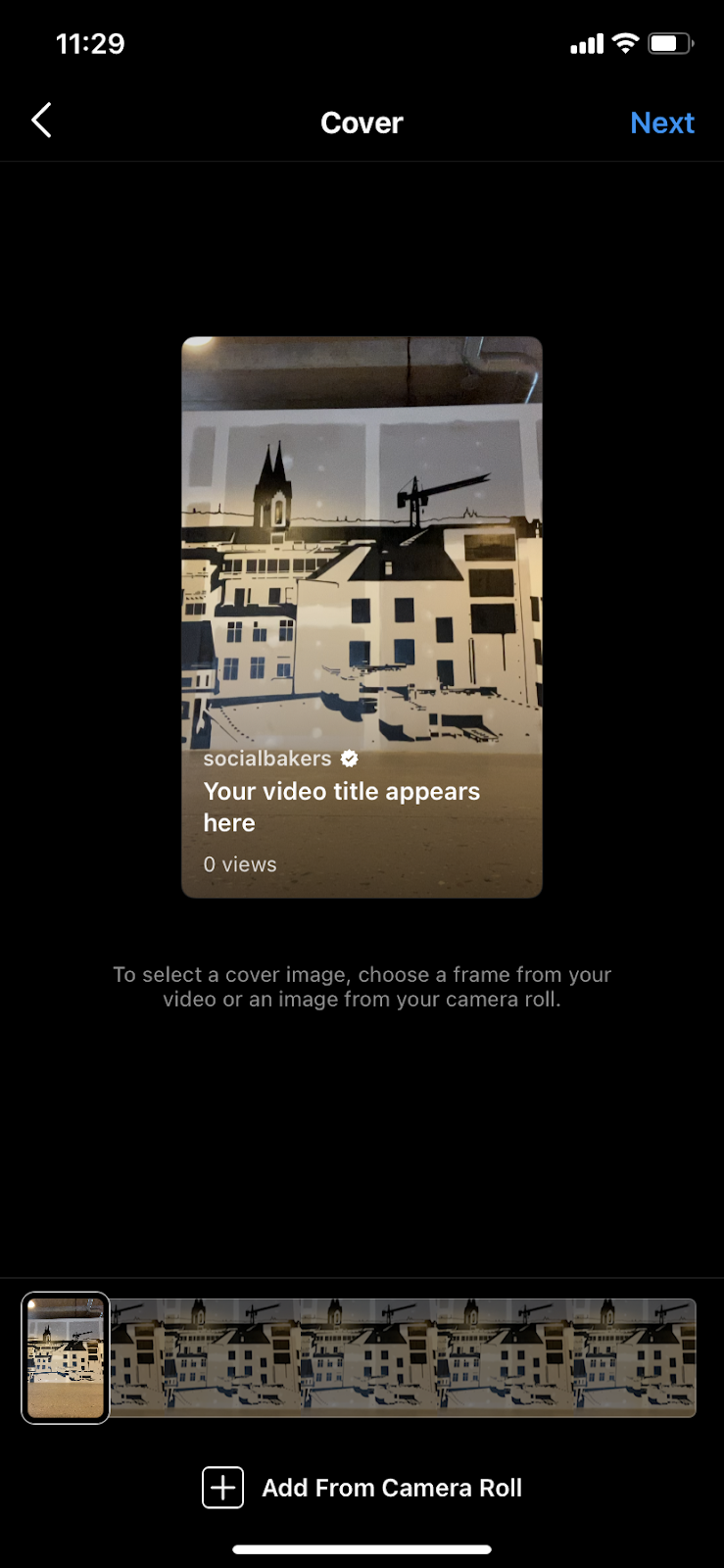Add cover image from camera roll
This screenshot has width=724, height=1568.
tap(362, 1487)
